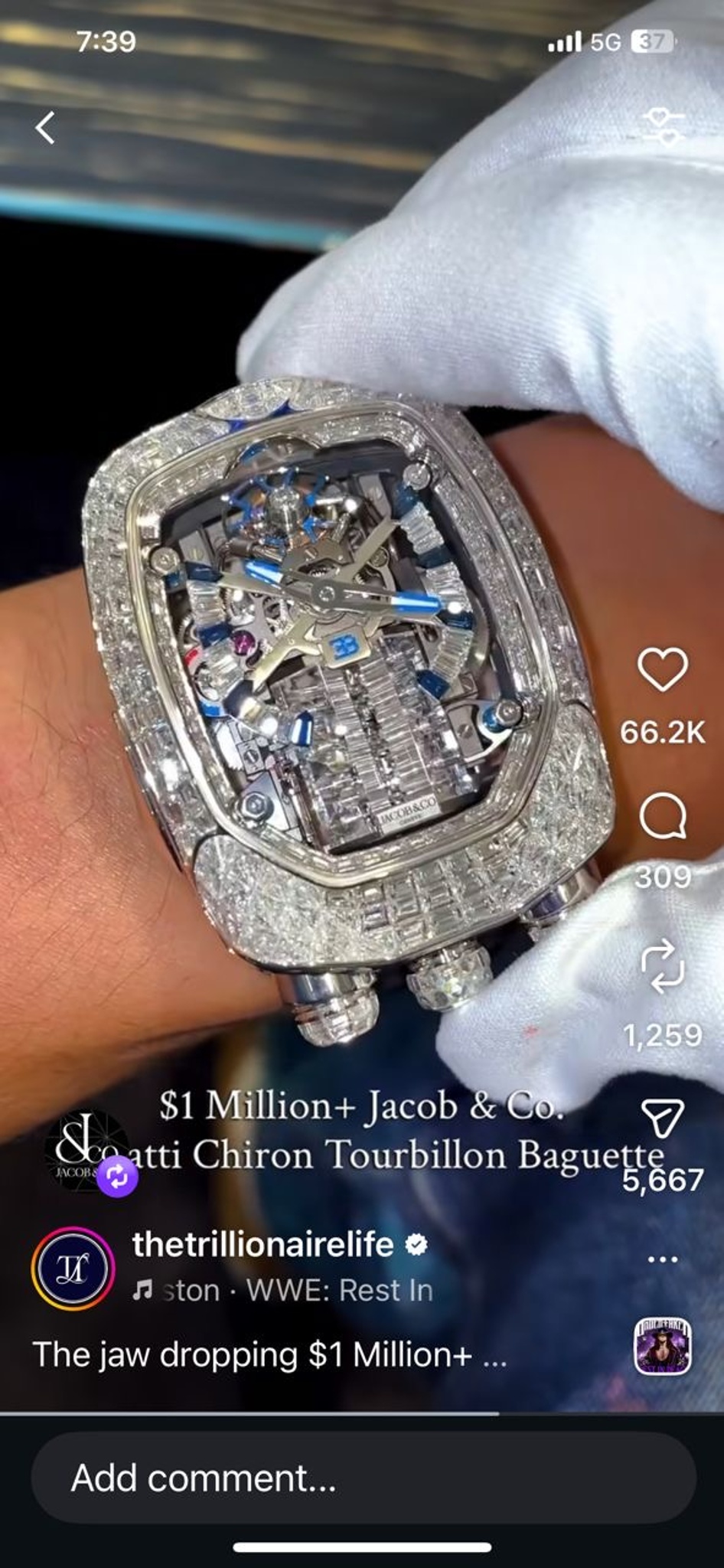
Task: Open the comments on this reel
Action: pos(663,816)
